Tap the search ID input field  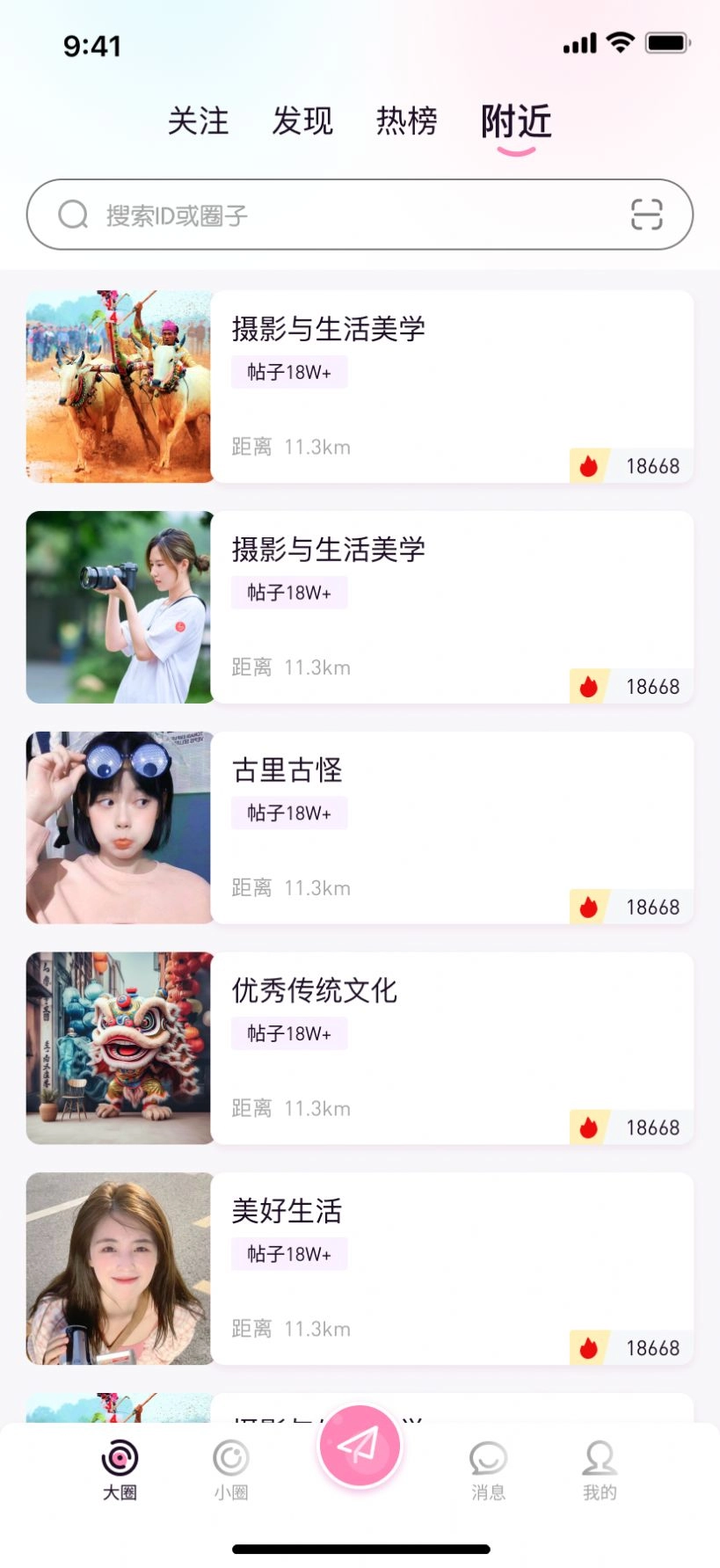(x=264, y=214)
